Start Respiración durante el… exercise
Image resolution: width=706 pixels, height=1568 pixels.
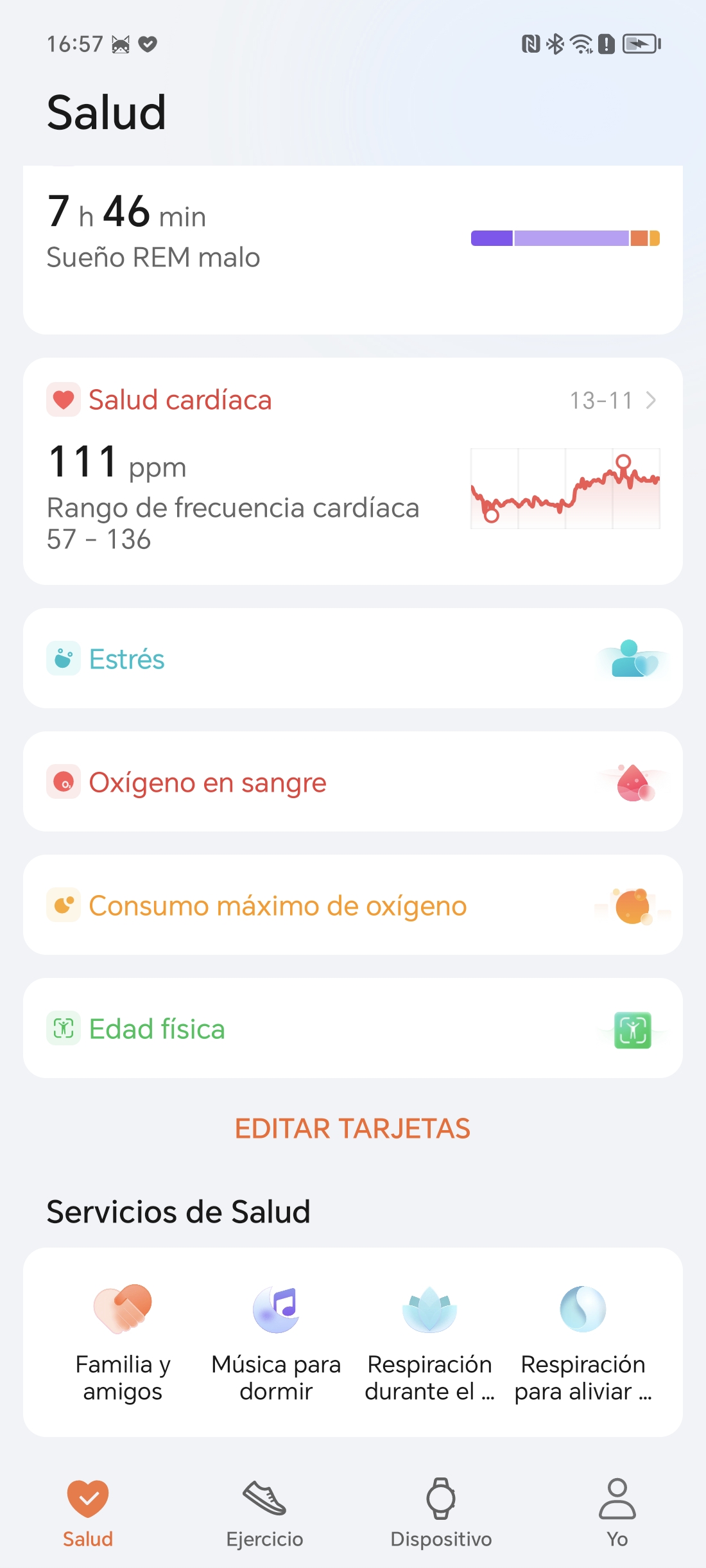pos(429,1342)
